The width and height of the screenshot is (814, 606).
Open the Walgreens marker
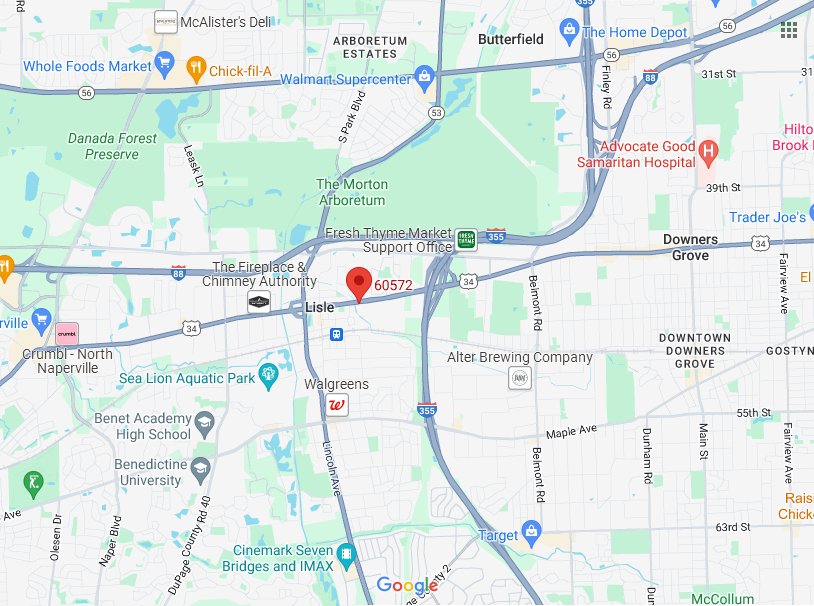click(339, 405)
